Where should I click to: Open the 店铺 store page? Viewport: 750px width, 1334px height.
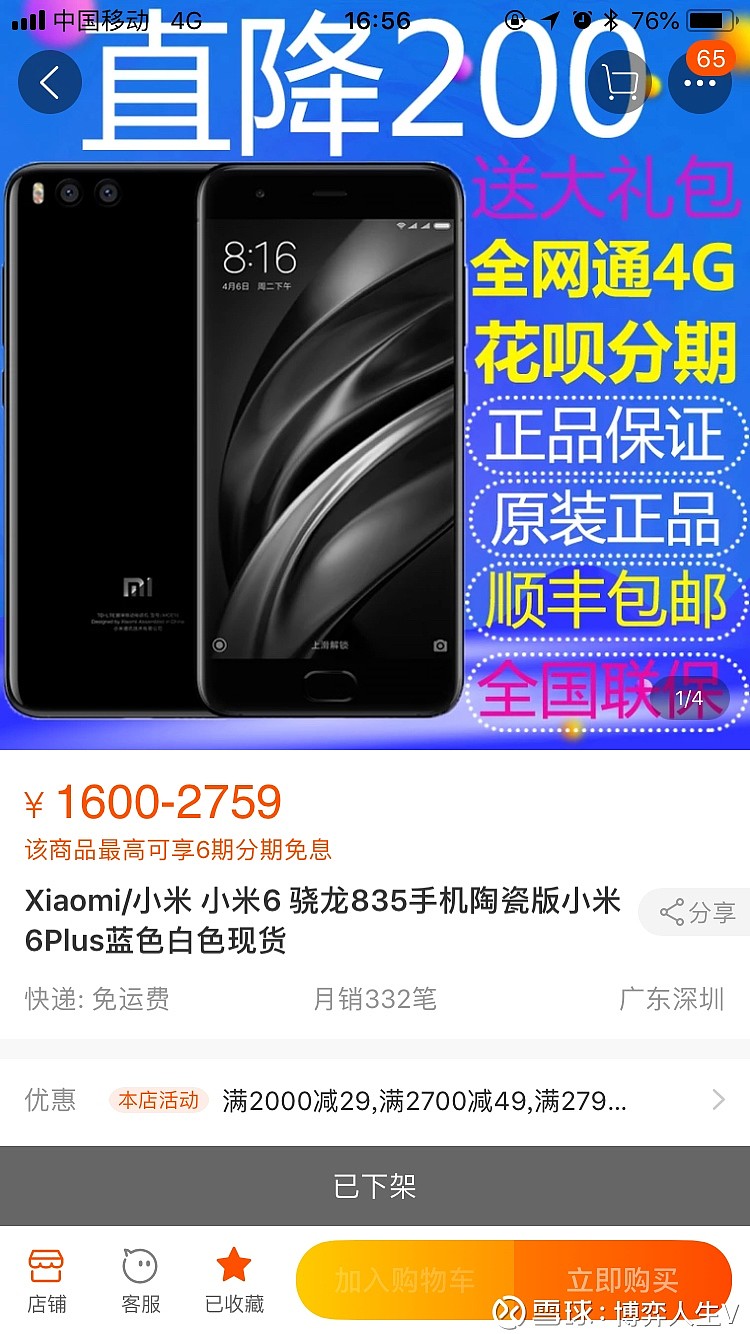(x=47, y=1281)
